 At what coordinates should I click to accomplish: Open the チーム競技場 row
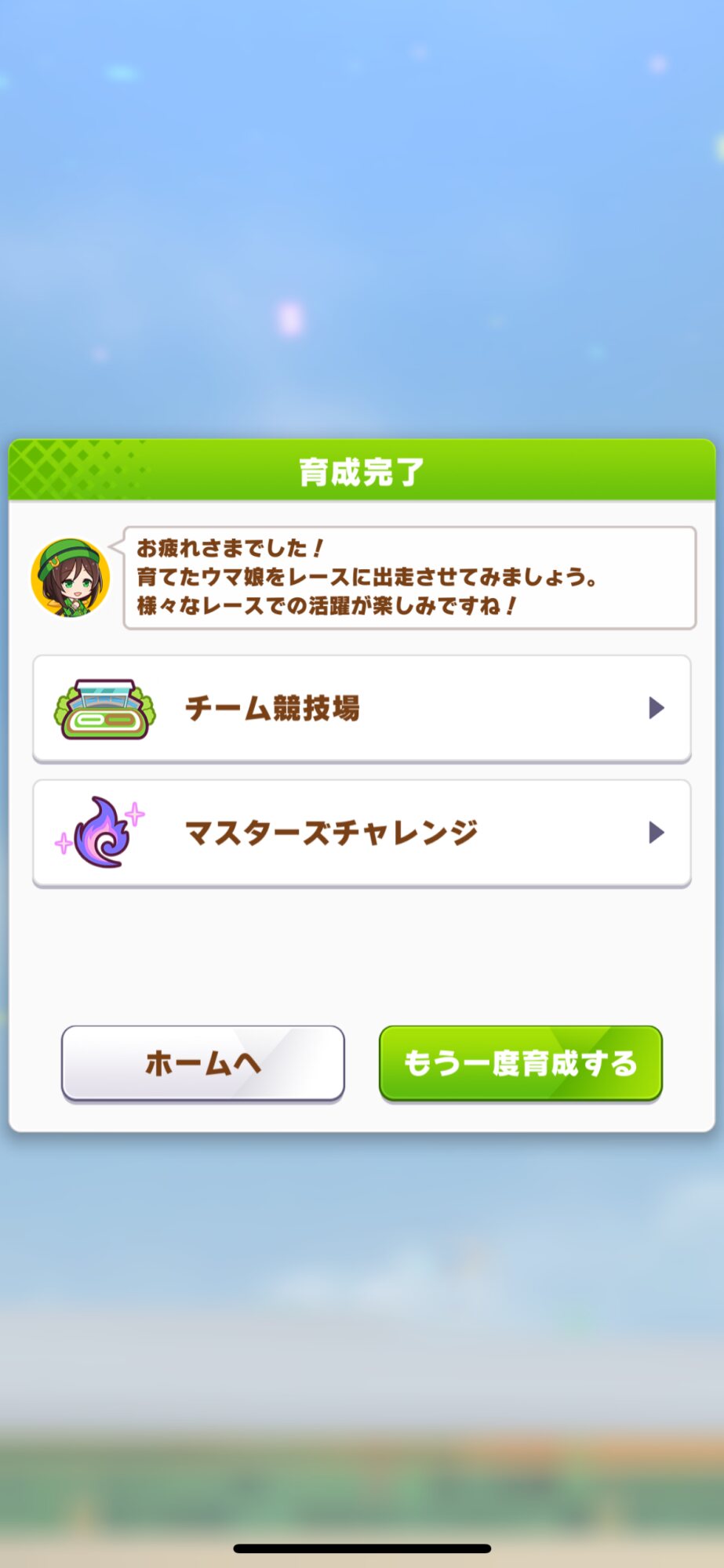click(x=362, y=708)
